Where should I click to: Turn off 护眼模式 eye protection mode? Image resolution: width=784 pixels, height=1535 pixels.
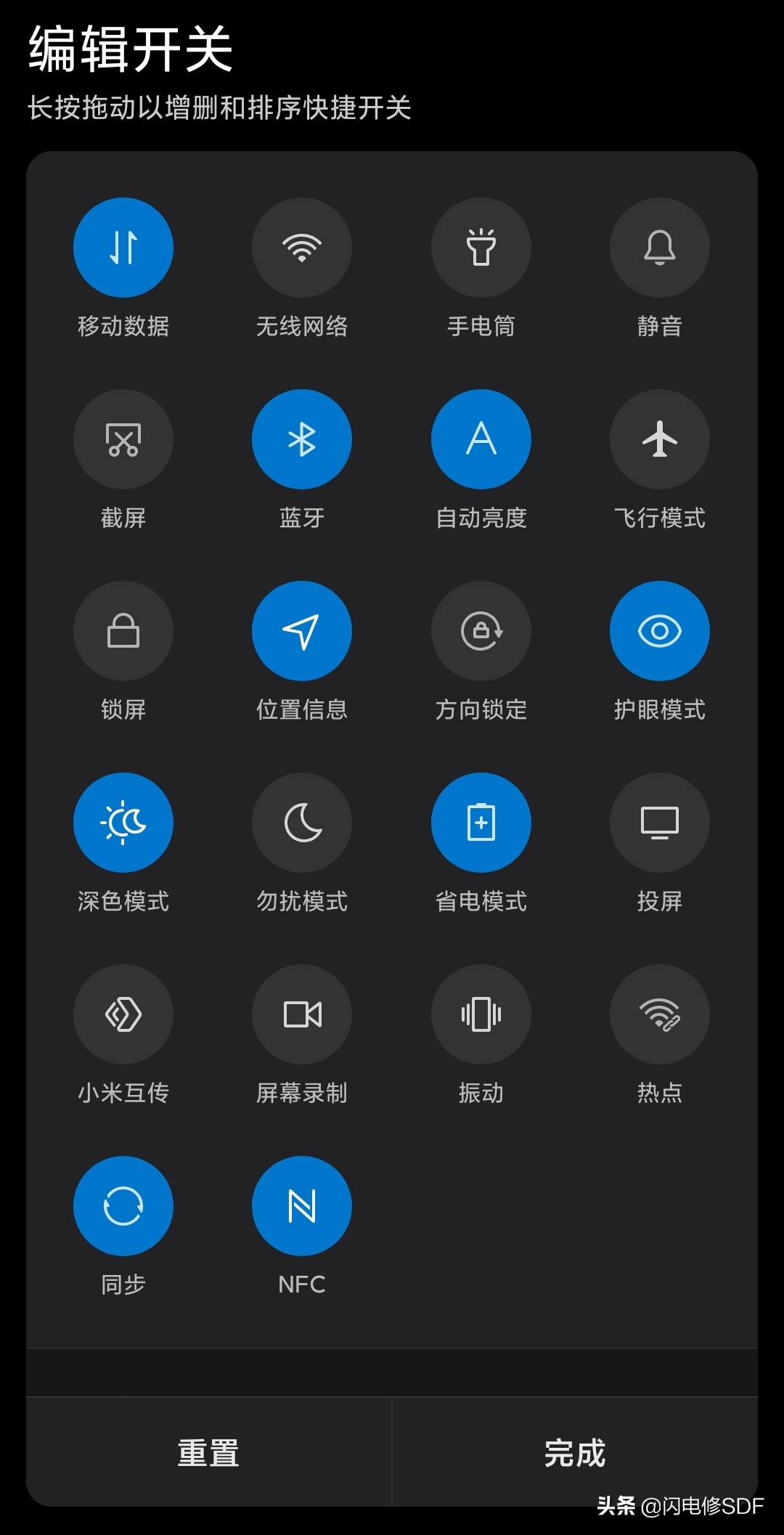tap(660, 631)
